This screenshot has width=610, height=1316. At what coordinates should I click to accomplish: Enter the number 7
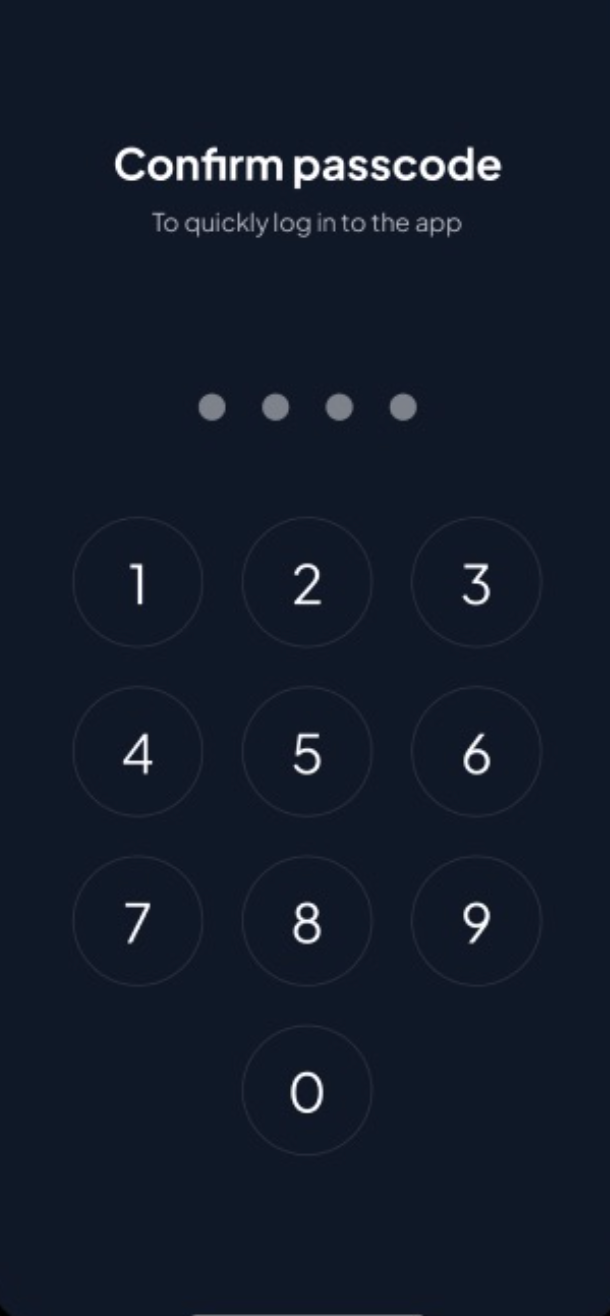138,921
